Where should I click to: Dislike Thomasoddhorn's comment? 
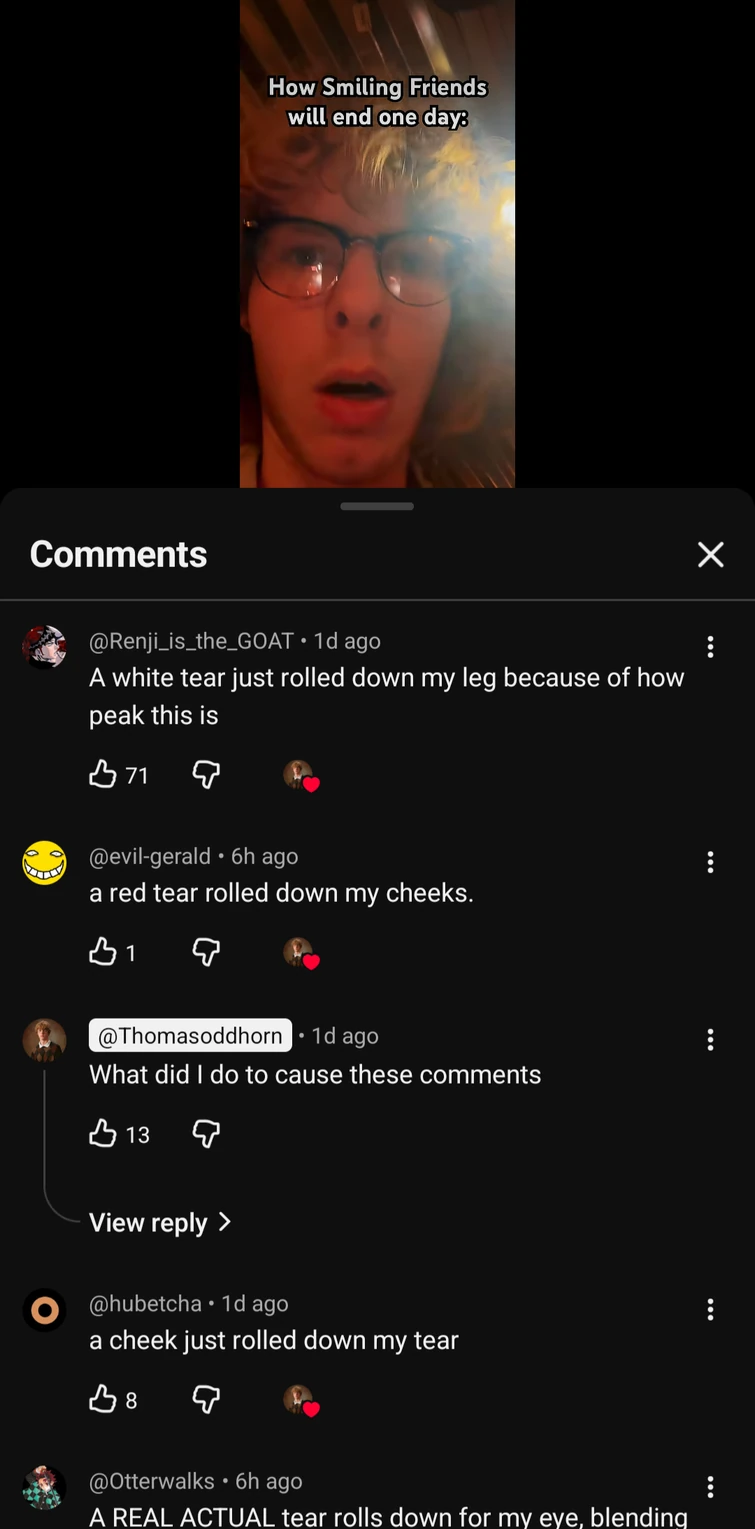pyautogui.click(x=206, y=1133)
